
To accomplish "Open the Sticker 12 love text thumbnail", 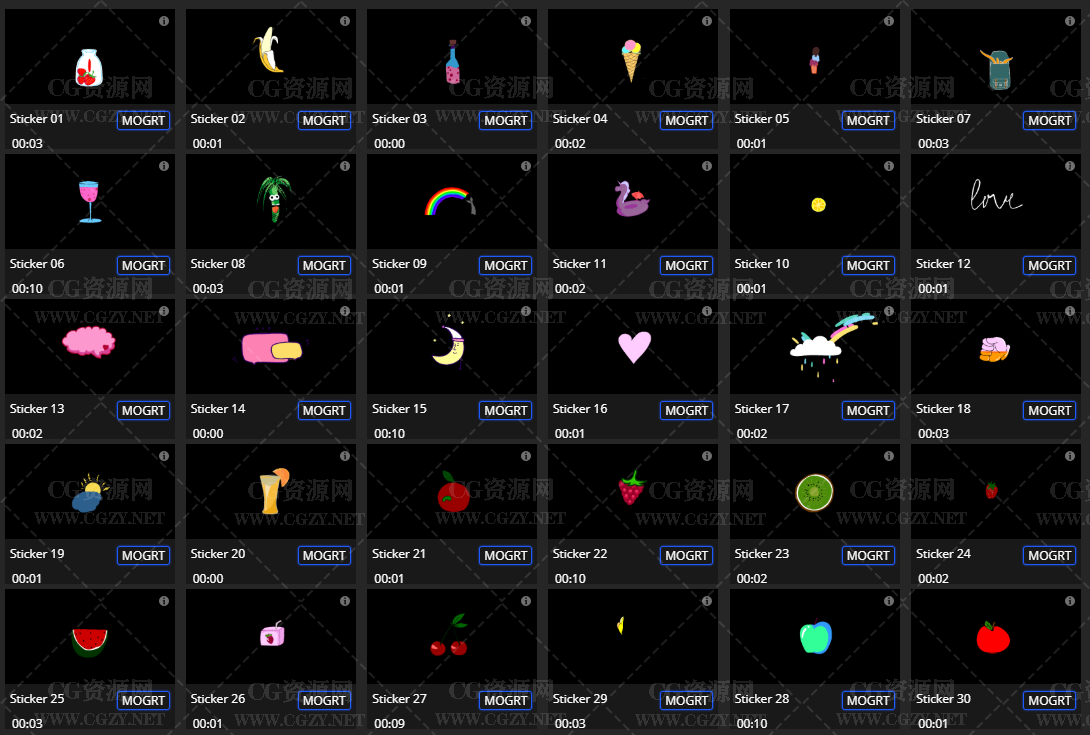I will [995, 196].
